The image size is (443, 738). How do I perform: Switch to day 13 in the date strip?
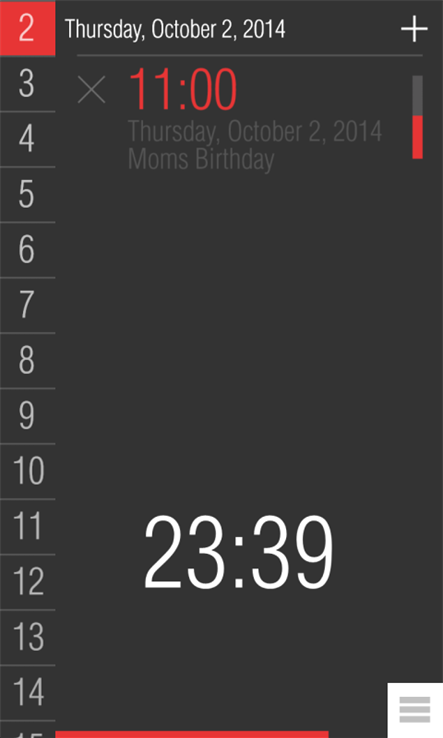(27, 637)
